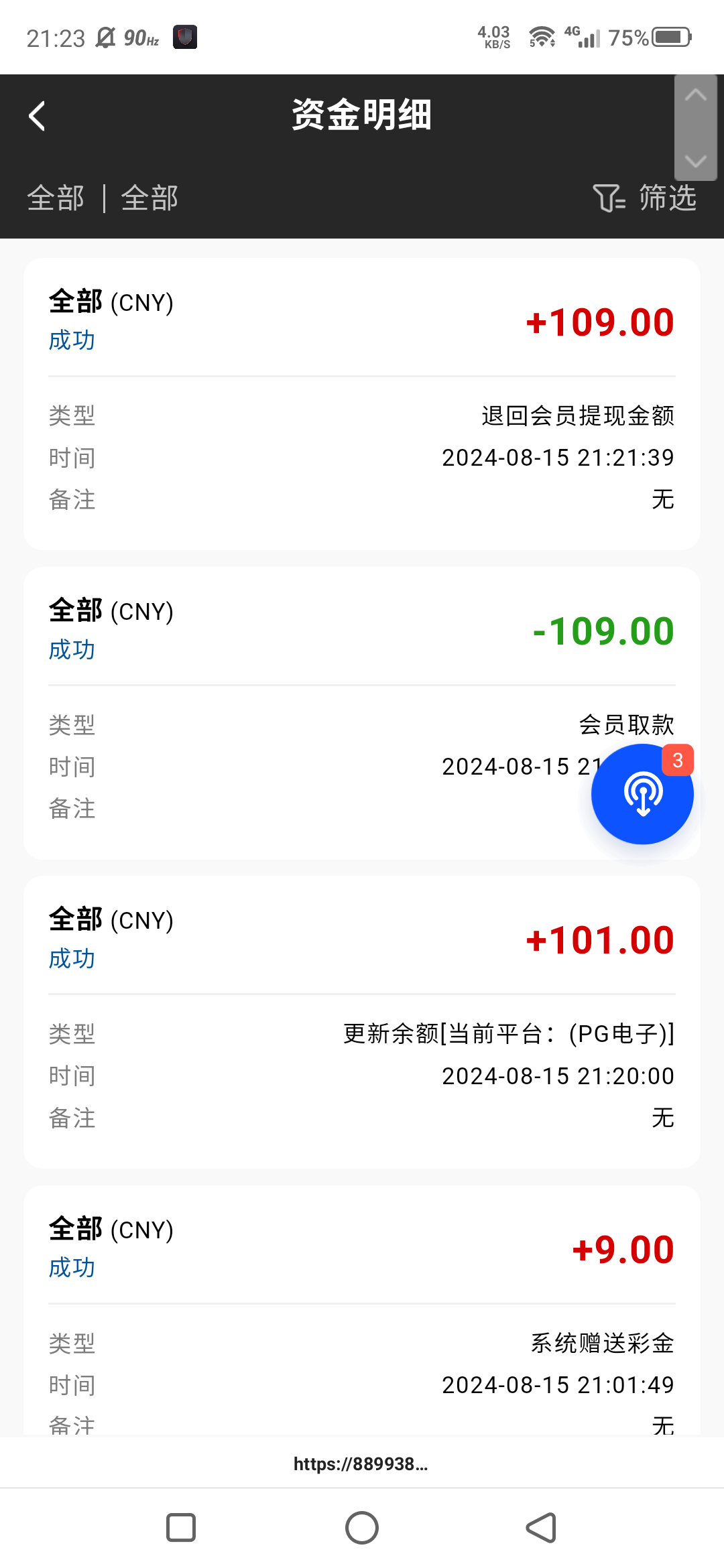The image size is (724, 1568).
Task: Tap the scroll-down arrow in the header
Action: 696,161
